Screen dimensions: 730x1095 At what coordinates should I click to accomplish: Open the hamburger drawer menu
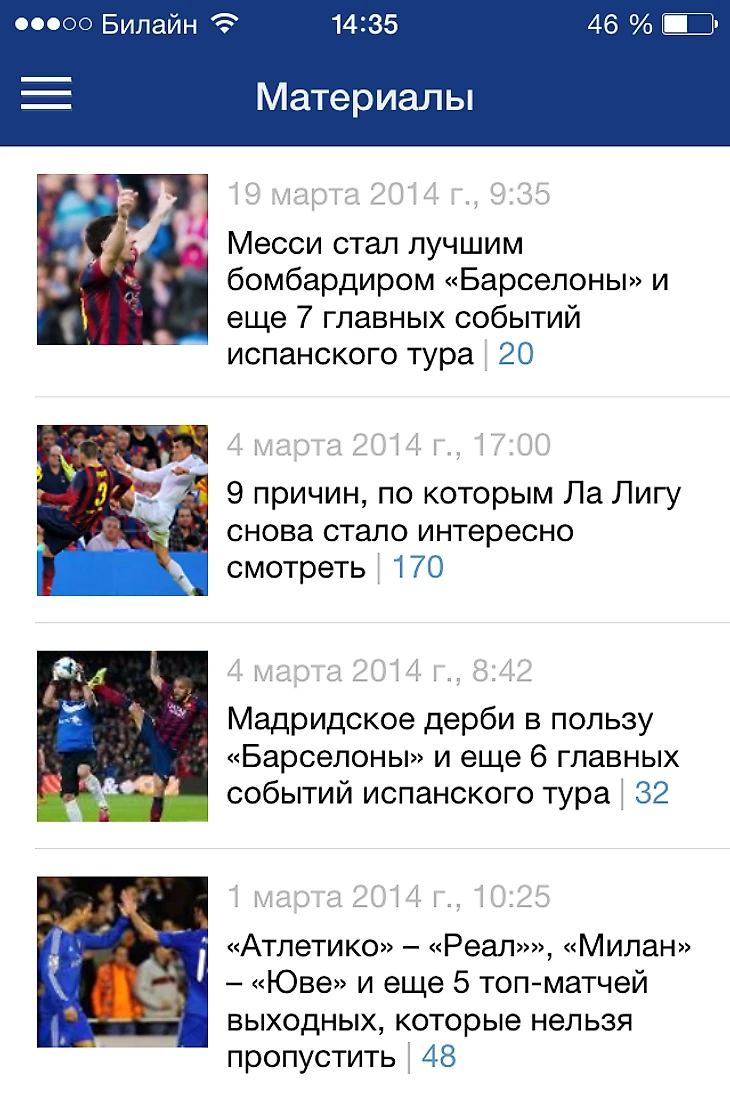[x=46, y=93]
